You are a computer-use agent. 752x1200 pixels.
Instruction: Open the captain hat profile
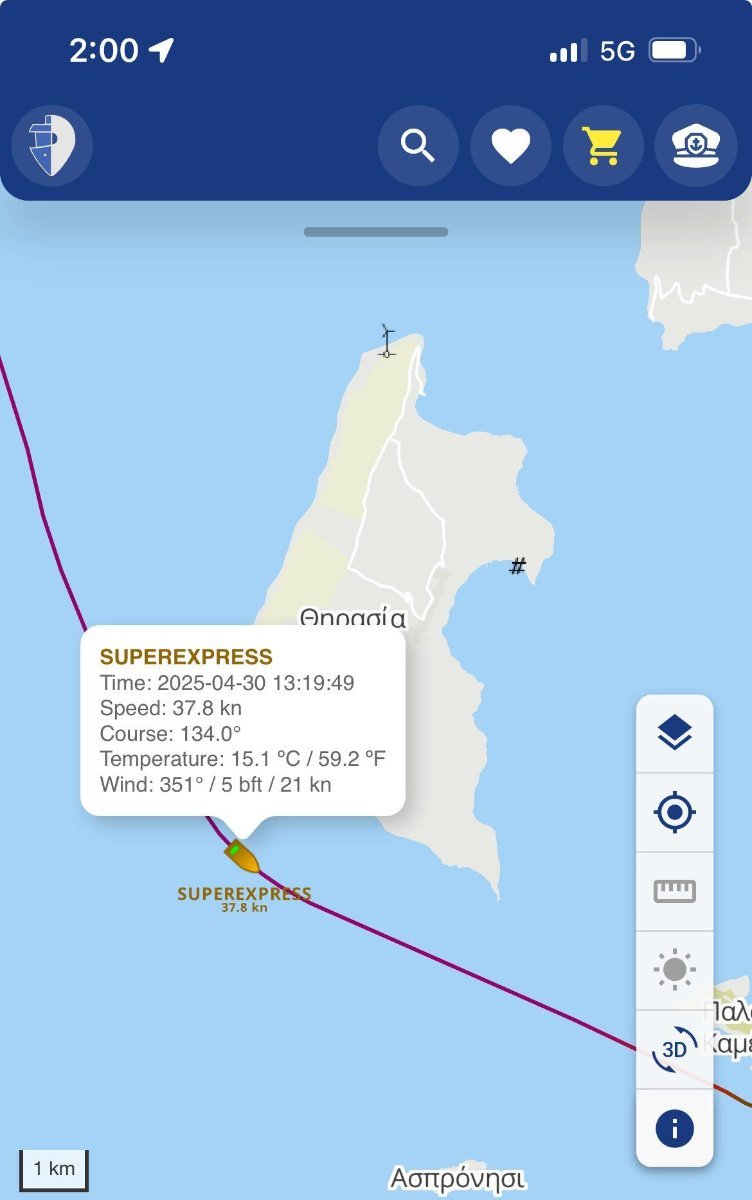695,146
